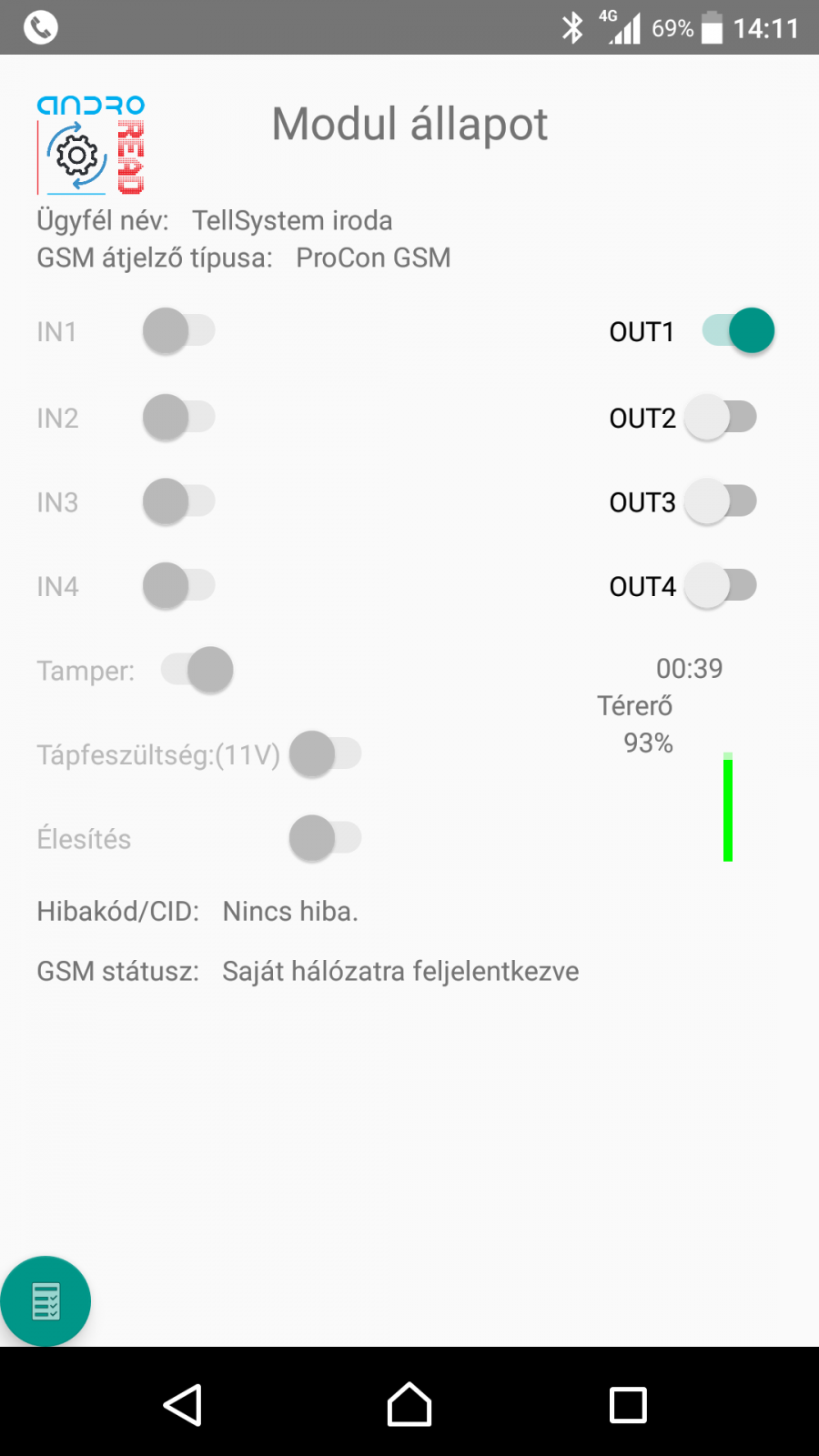The height and width of the screenshot is (1456, 819).
Task: Toggle the OUT3 switch on
Action: (x=721, y=501)
